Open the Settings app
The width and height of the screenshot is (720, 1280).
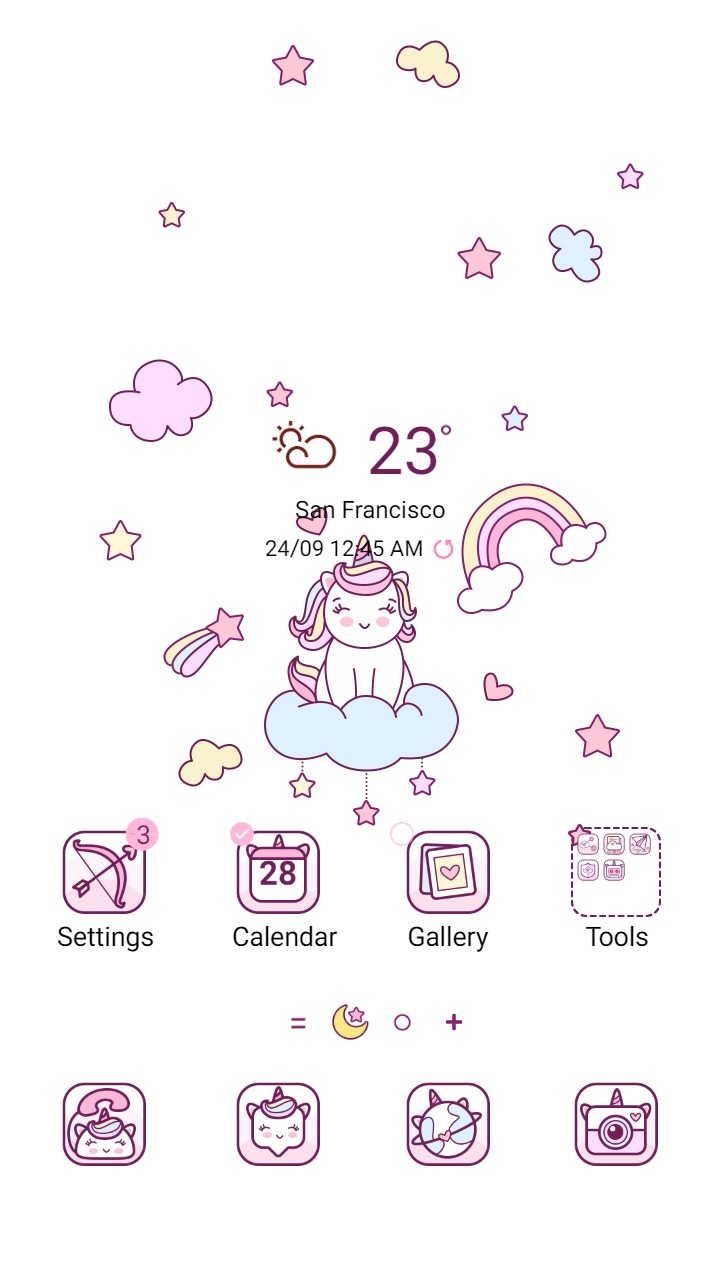tap(105, 873)
